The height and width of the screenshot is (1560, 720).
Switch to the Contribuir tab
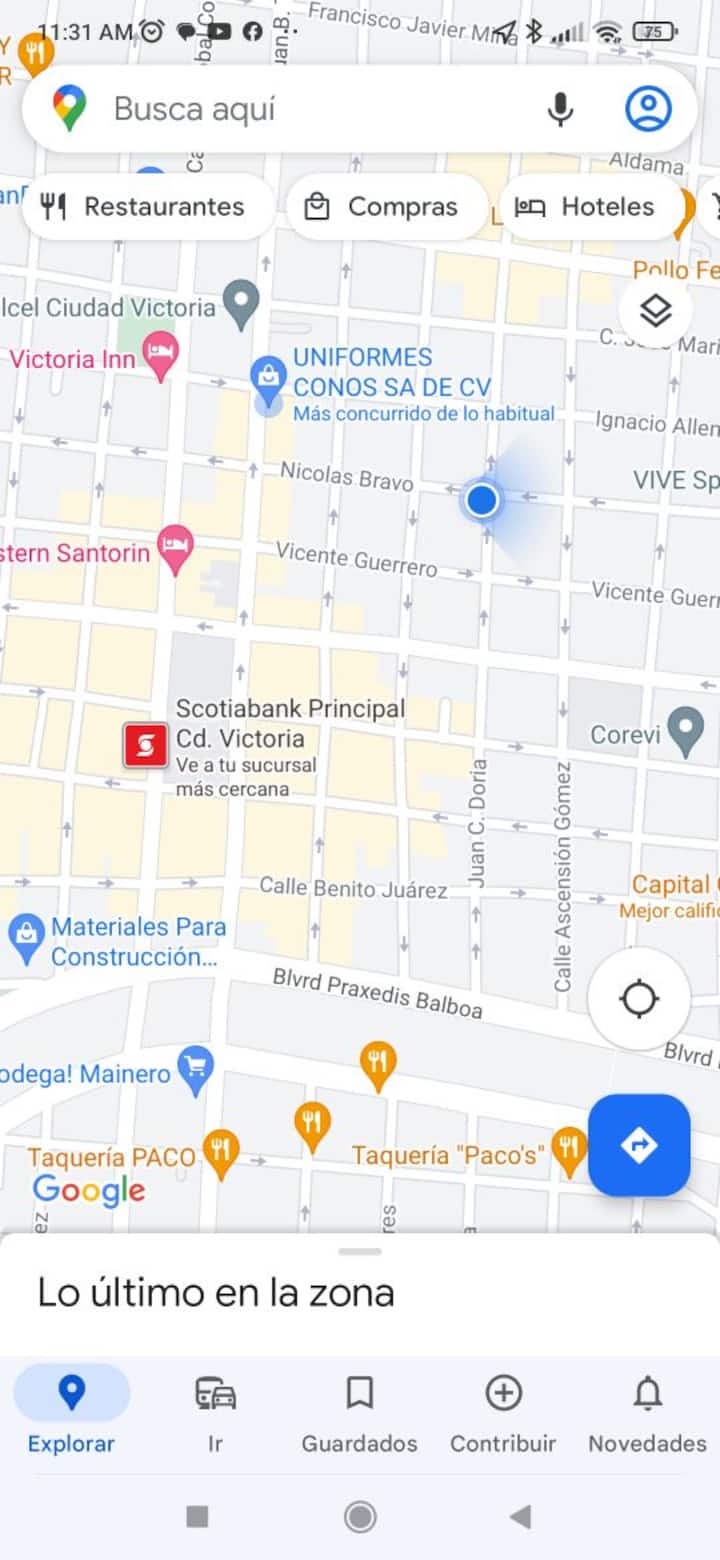pos(503,1410)
